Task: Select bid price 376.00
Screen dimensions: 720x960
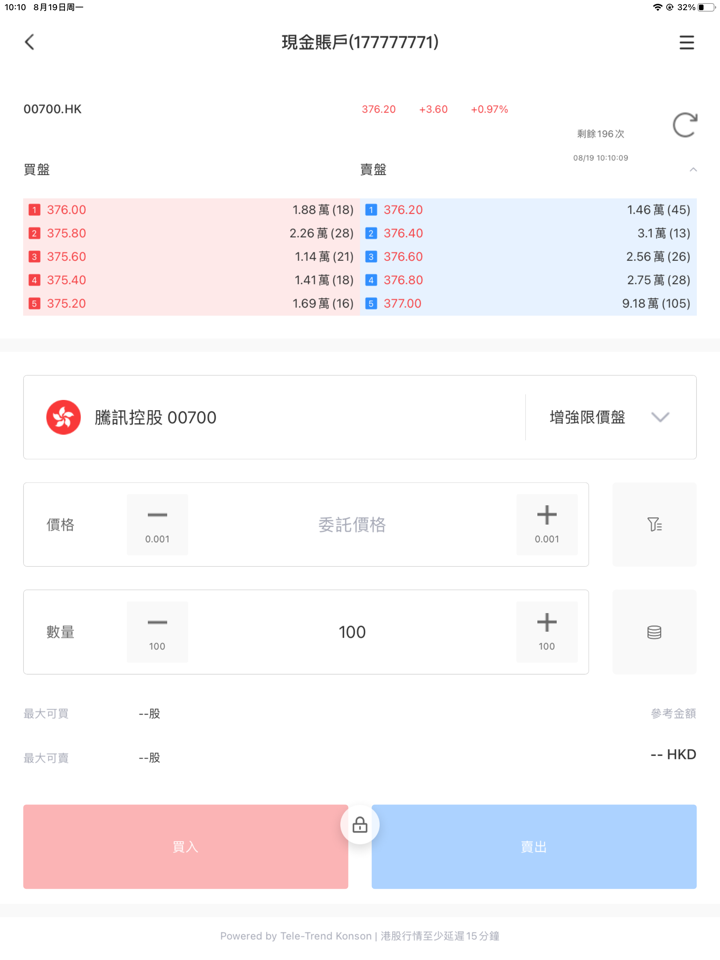Action: tap(66, 210)
